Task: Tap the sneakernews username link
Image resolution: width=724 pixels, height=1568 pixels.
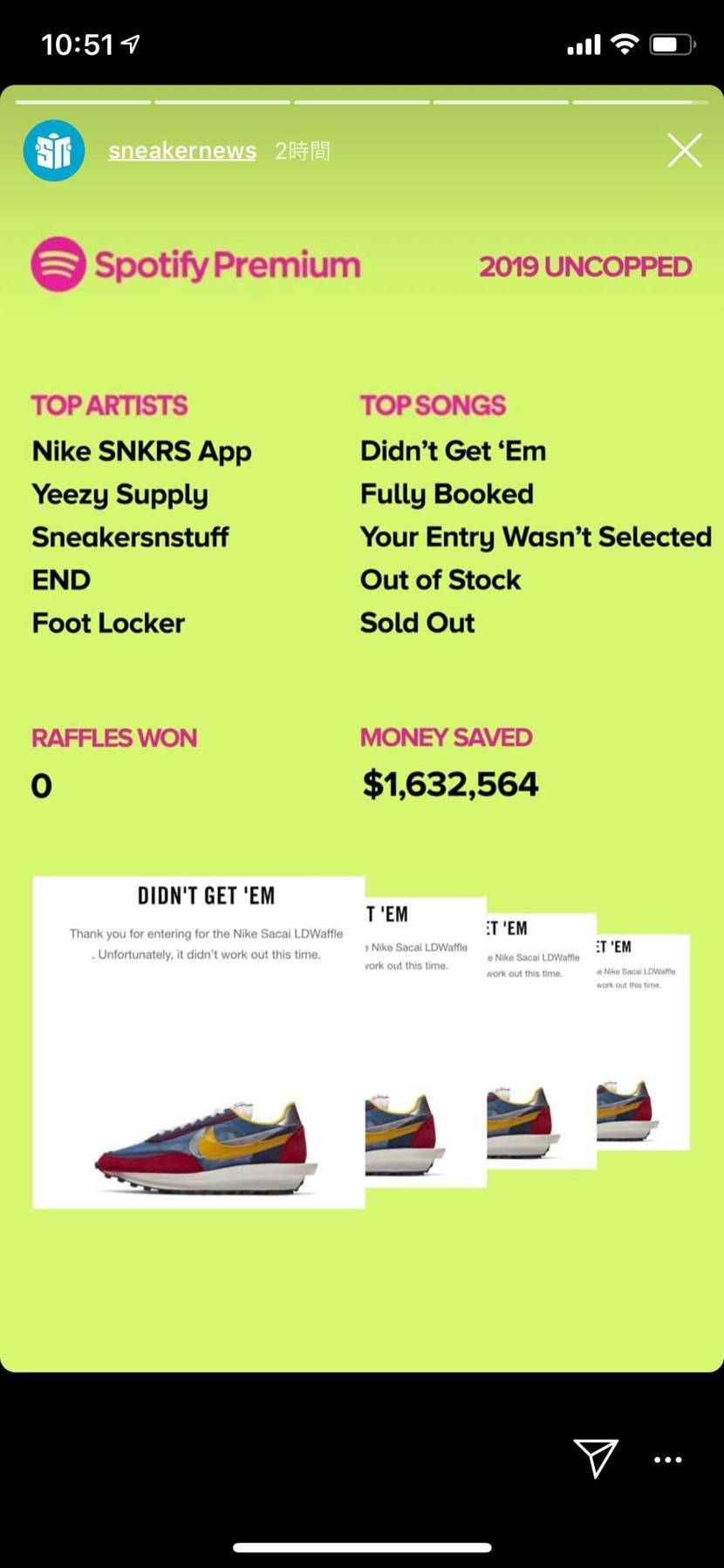Action: coord(182,150)
